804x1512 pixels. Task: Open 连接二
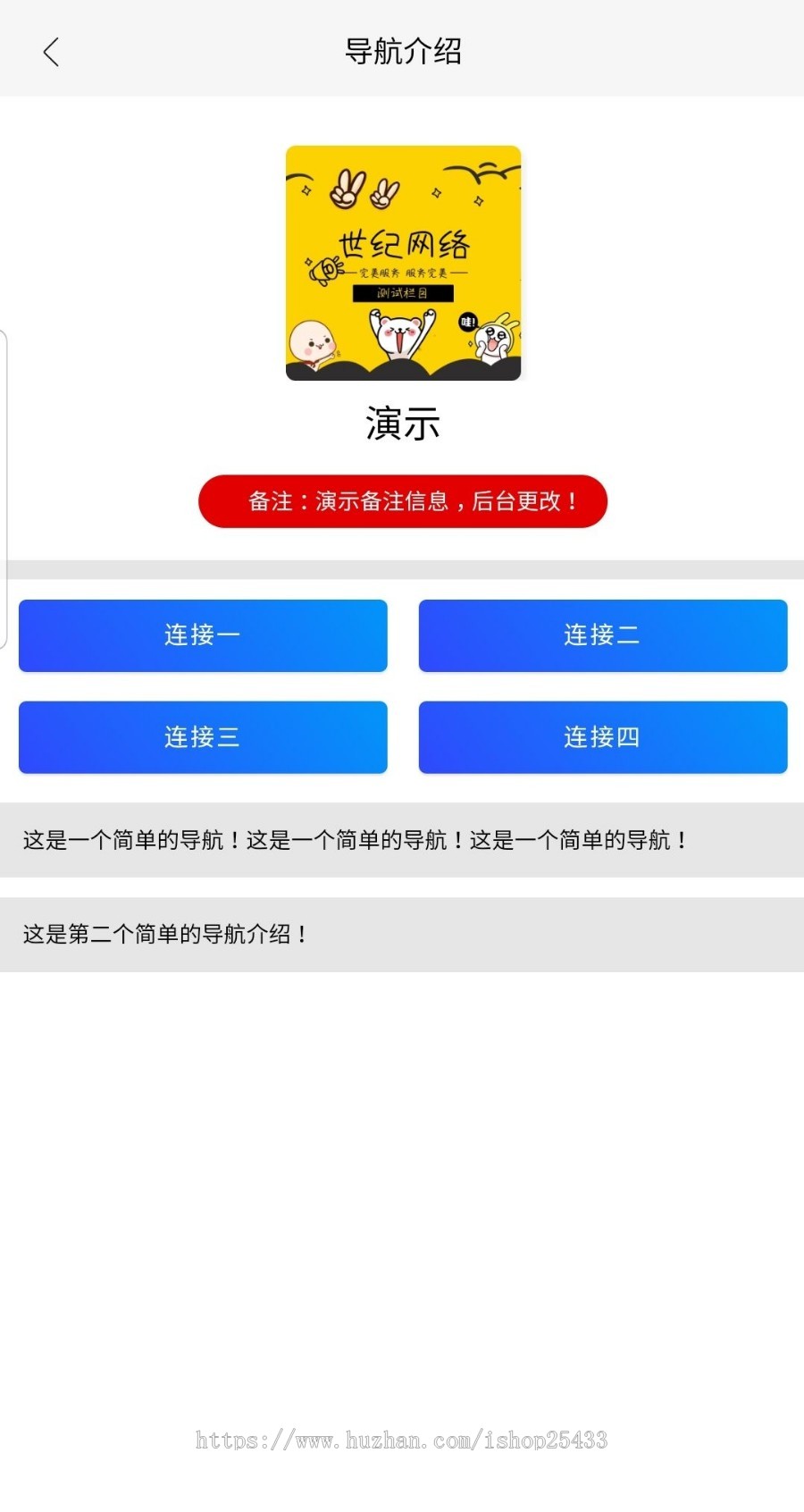tap(601, 635)
